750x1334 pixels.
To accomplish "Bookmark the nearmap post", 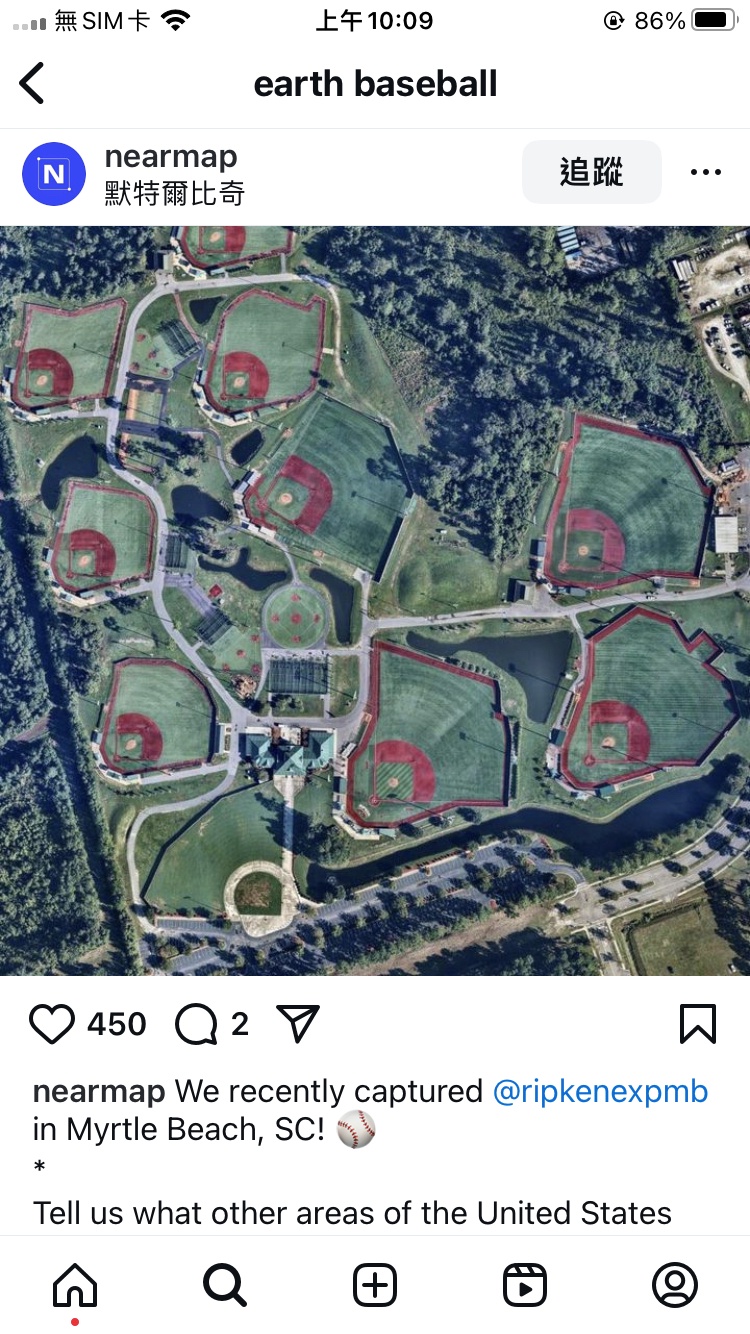I will (x=697, y=1024).
